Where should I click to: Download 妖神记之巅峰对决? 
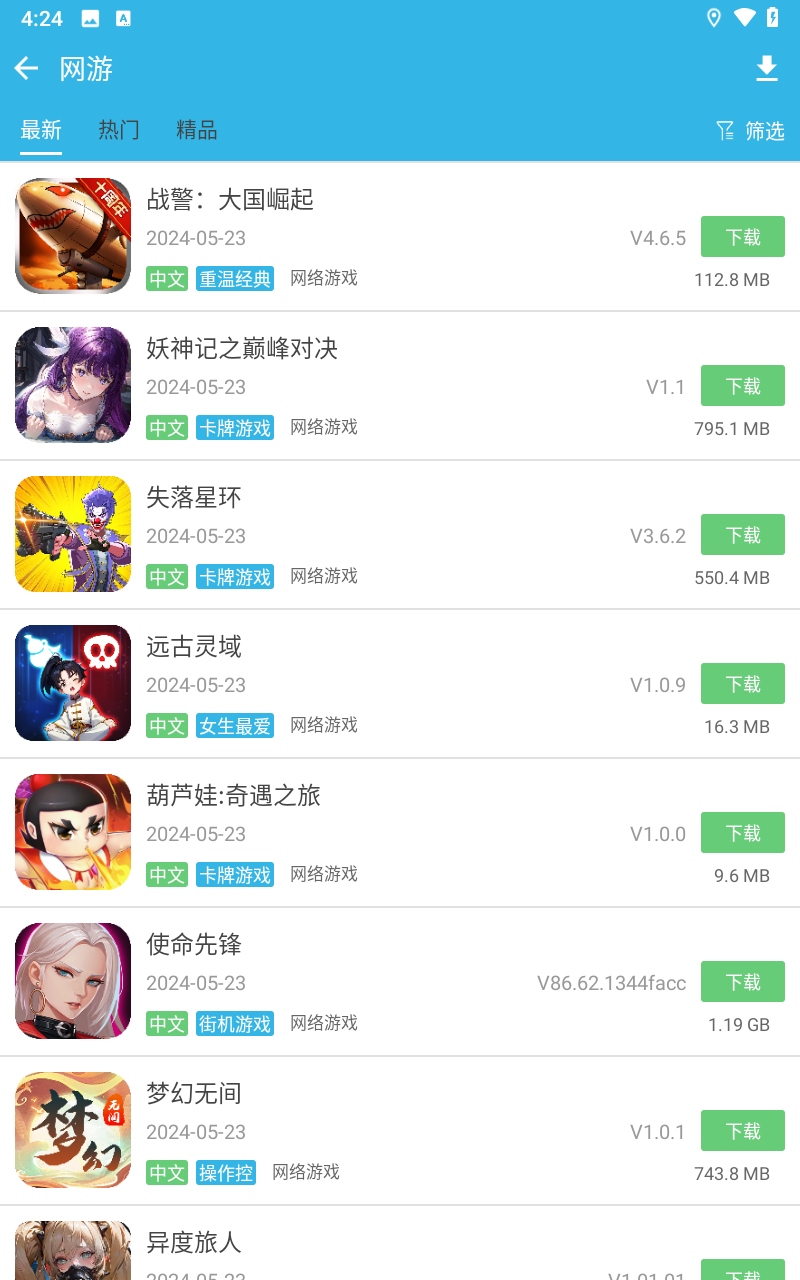point(742,386)
